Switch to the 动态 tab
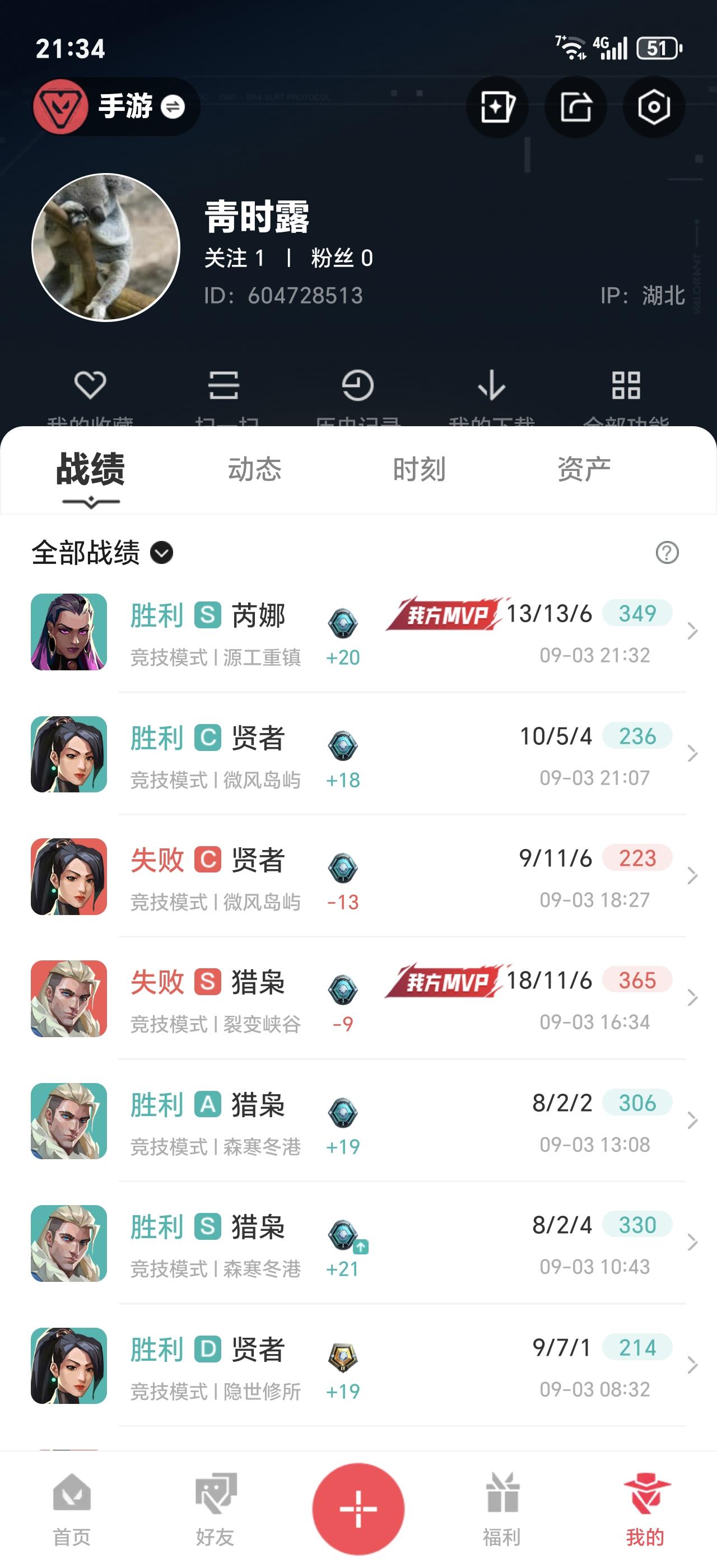 (x=255, y=469)
